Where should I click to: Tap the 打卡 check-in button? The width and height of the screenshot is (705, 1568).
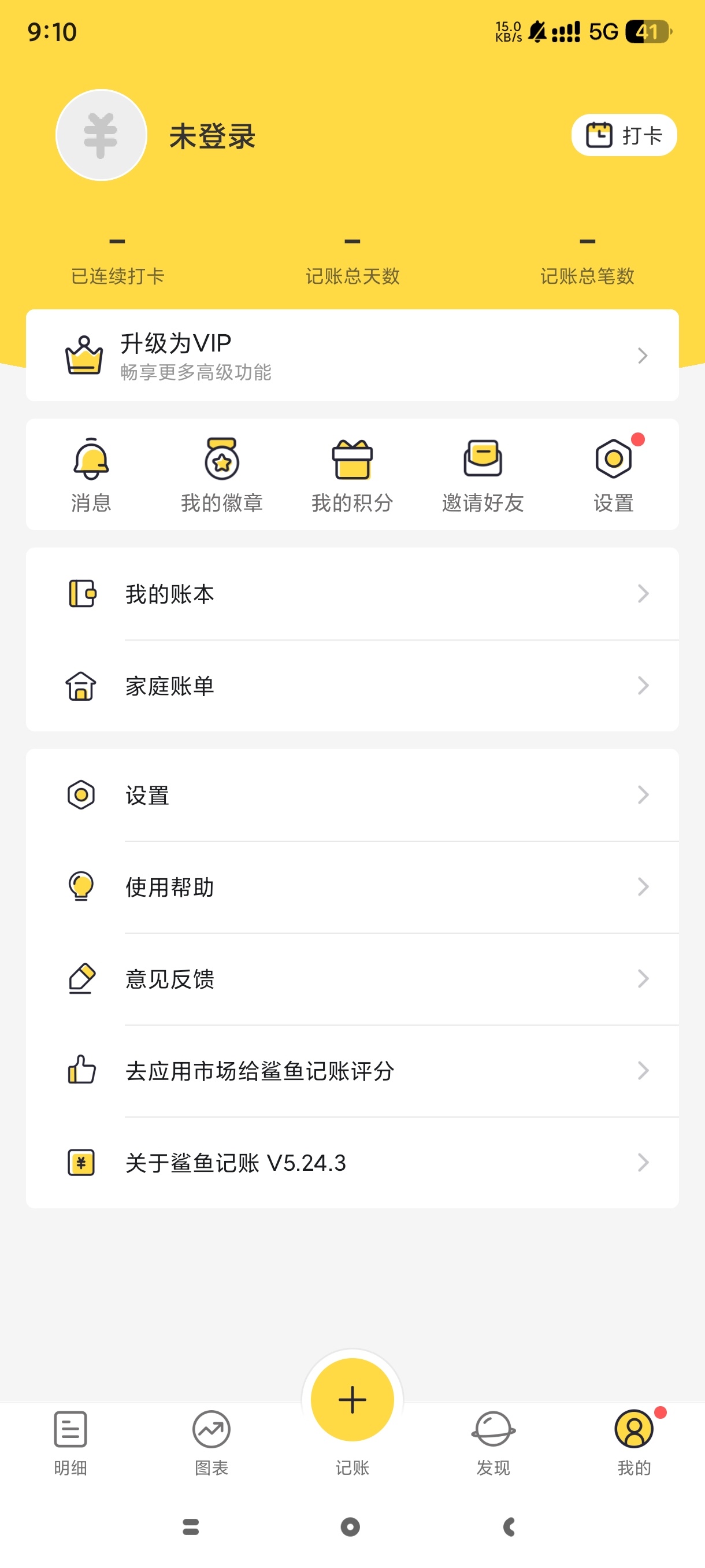pyautogui.click(x=624, y=135)
